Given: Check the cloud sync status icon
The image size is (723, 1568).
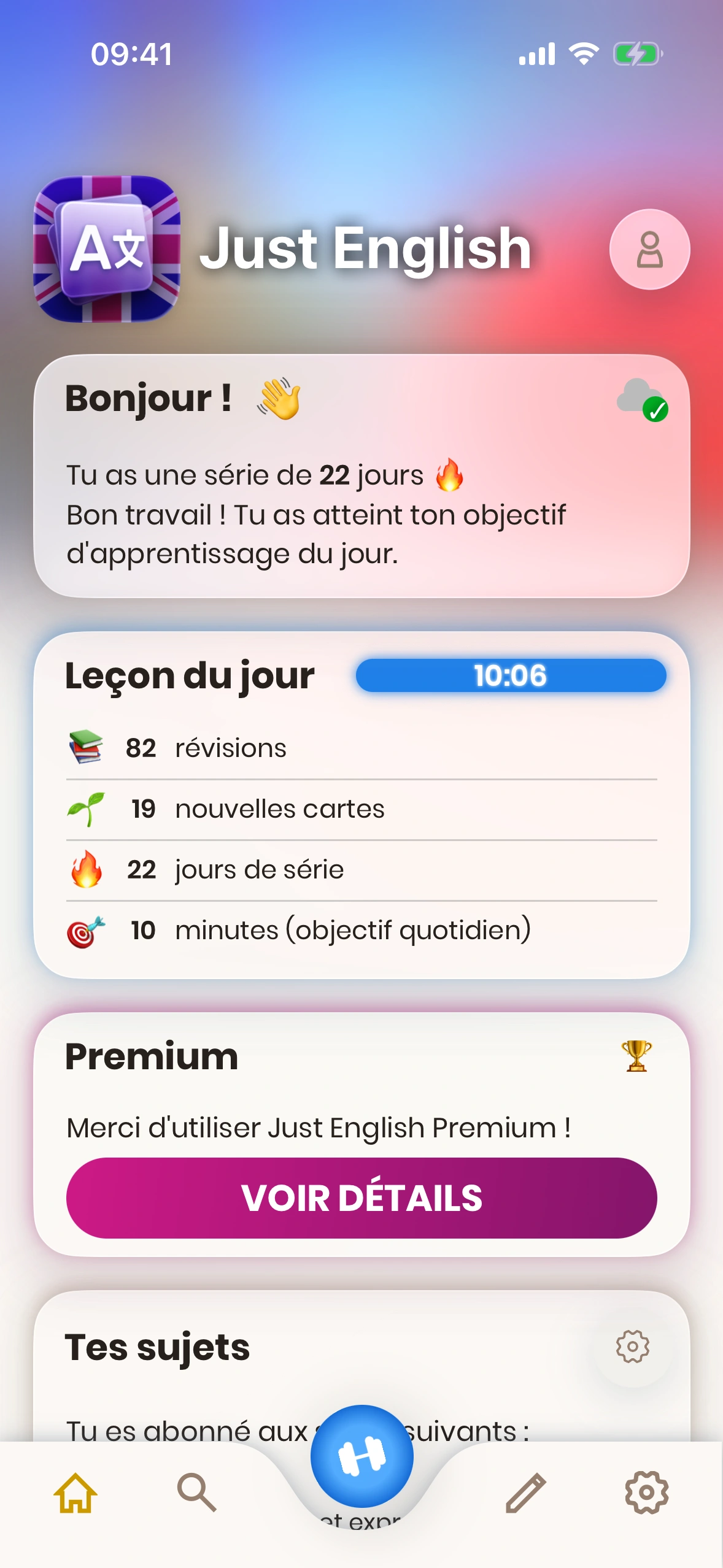Looking at the screenshot, I should click(642, 400).
